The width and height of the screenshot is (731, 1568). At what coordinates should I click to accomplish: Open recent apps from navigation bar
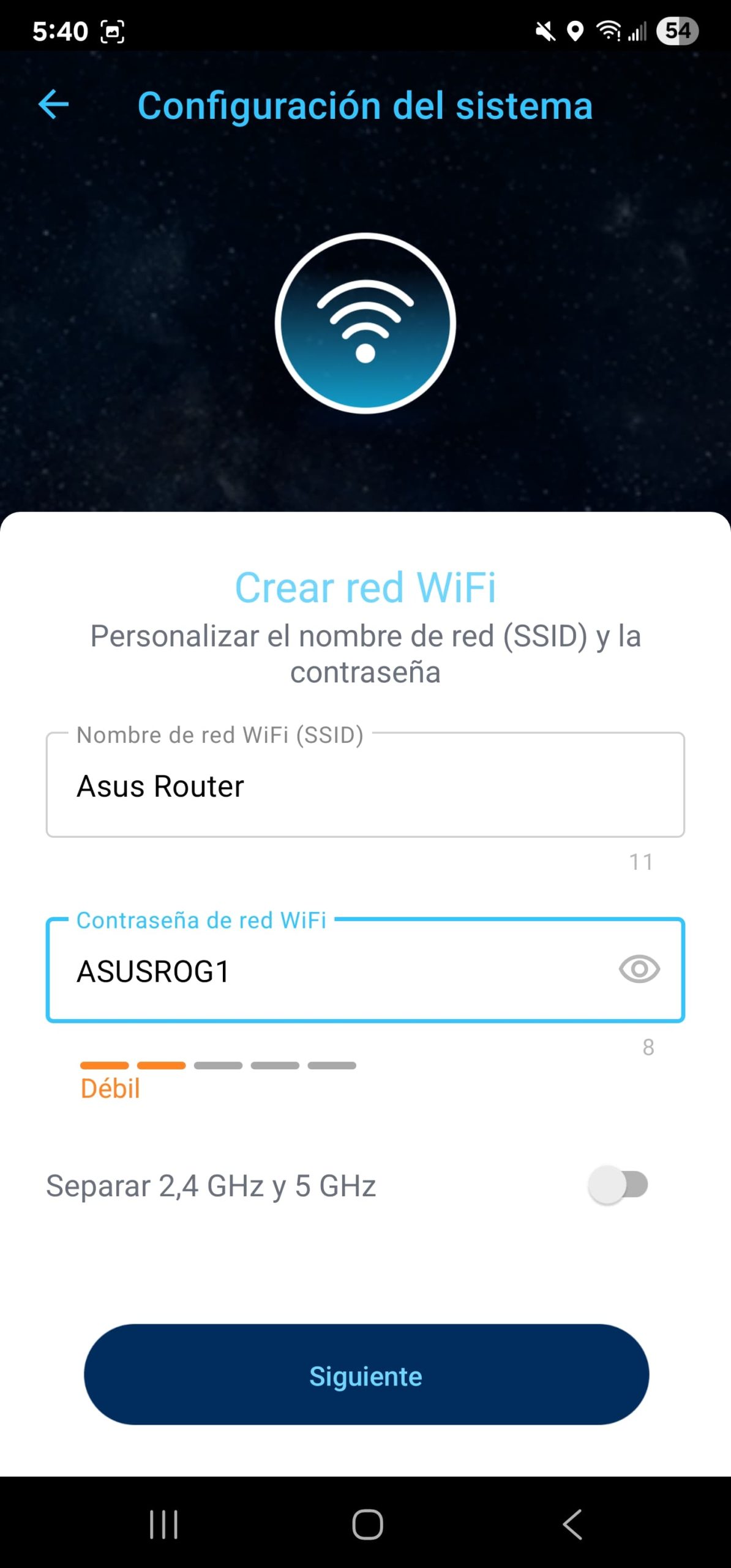[163, 1524]
